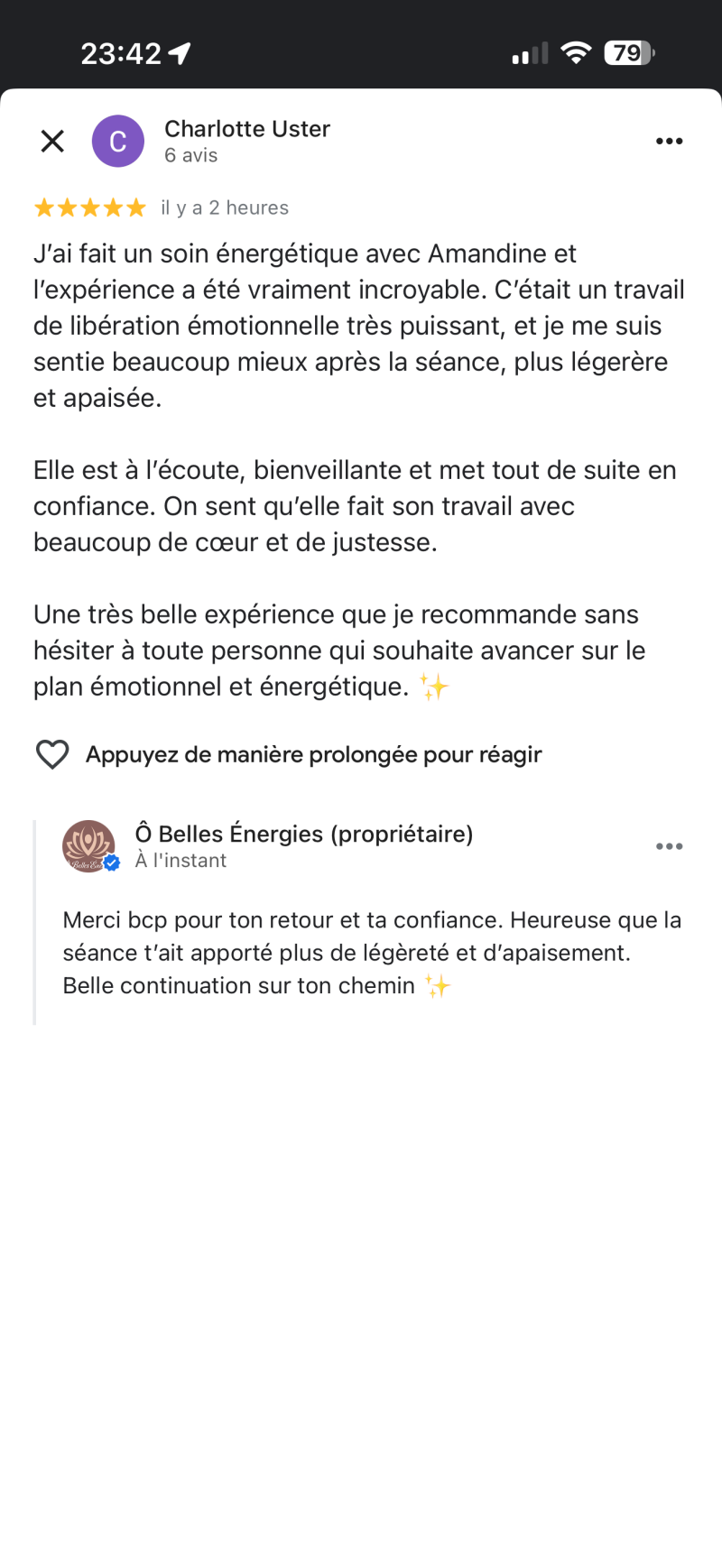Like the review with the heart icon
The height and width of the screenshot is (1568, 722).
coord(52,754)
